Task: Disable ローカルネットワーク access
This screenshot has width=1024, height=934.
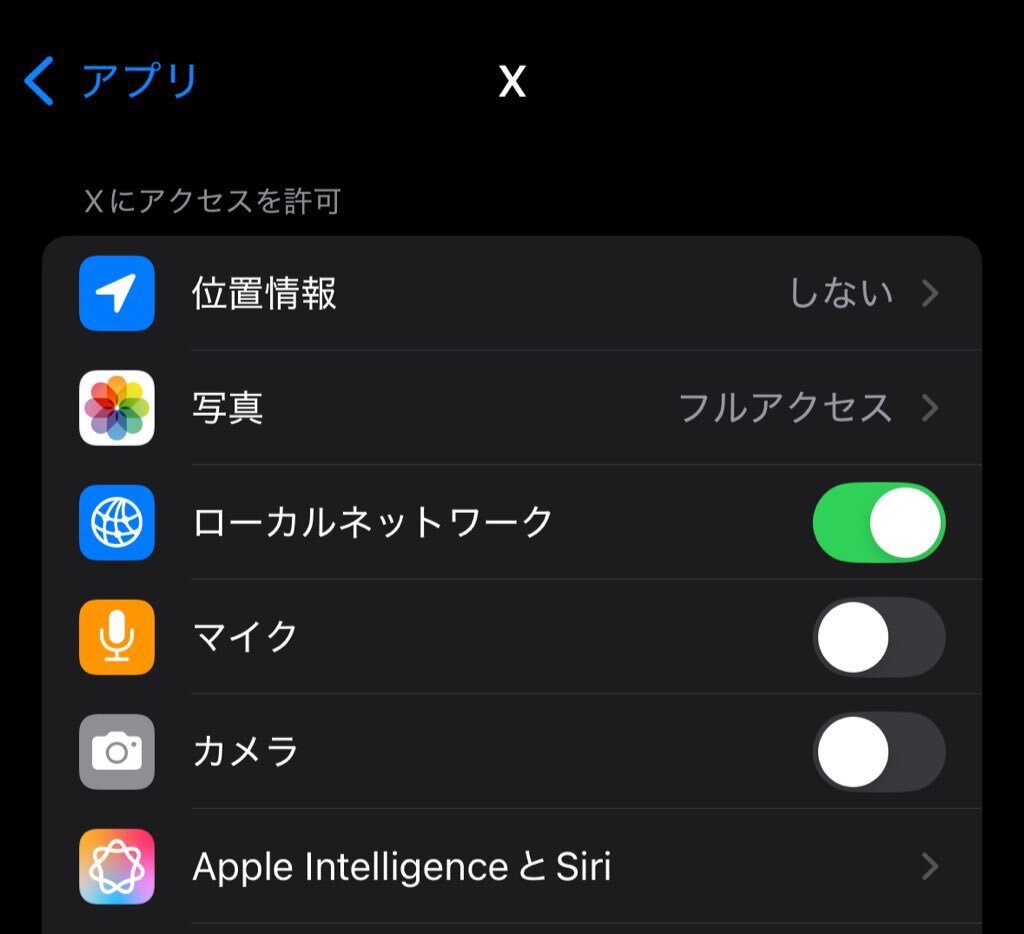Action: [x=878, y=523]
